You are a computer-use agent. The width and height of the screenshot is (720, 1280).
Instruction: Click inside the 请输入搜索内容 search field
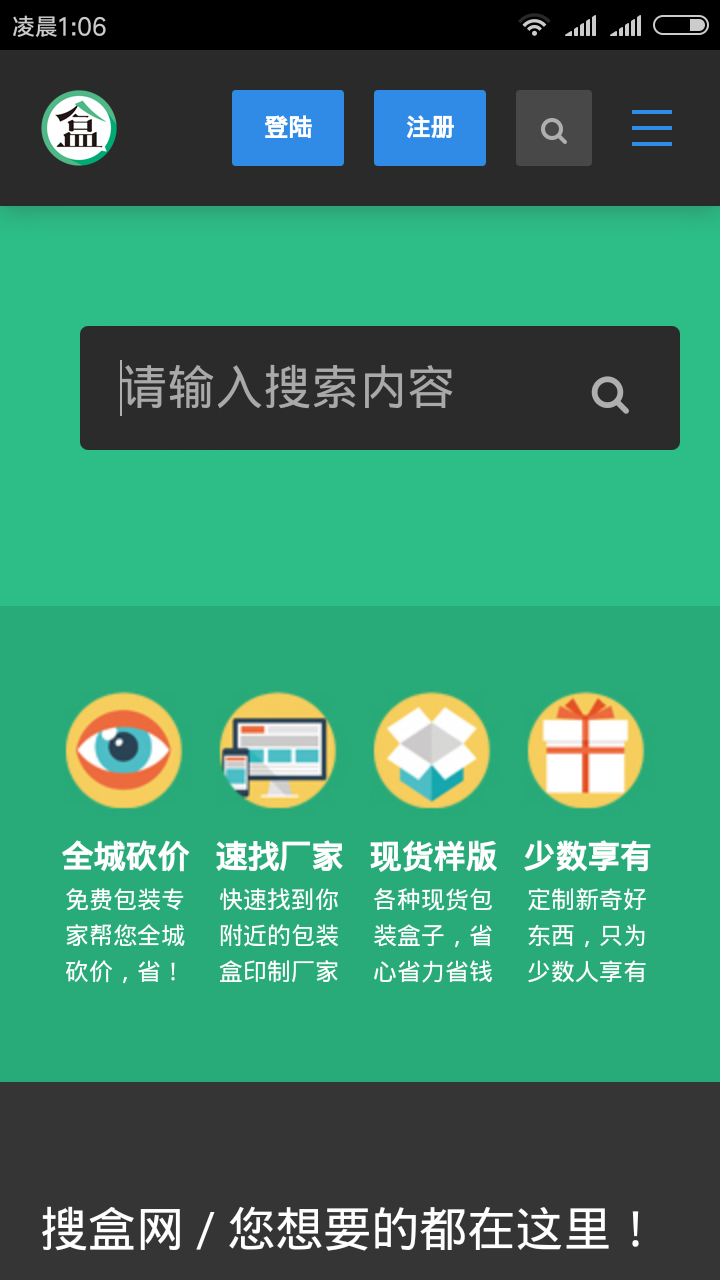pyautogui.click(x=300, y=388)
